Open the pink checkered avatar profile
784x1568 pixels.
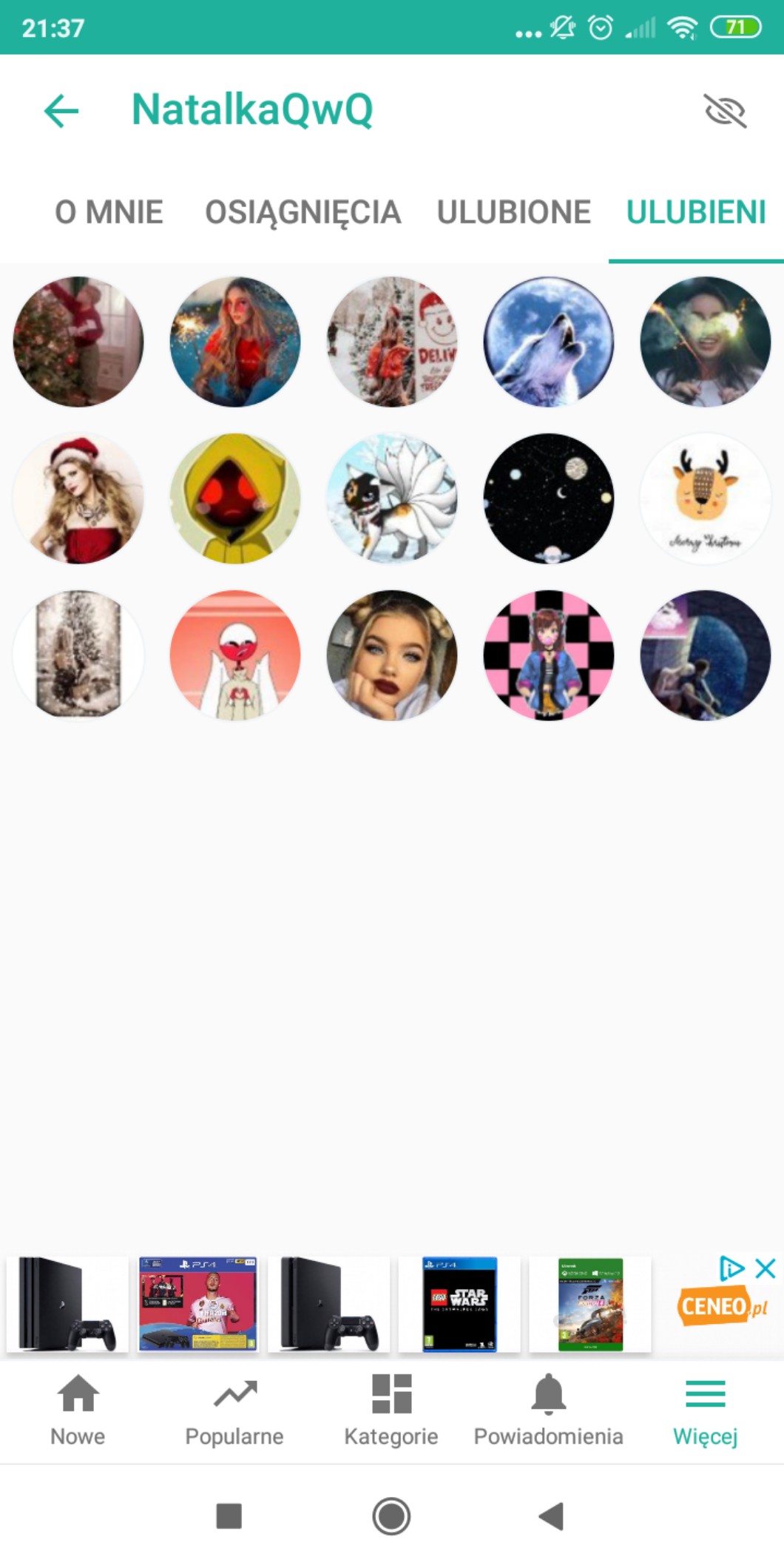(x=549, y=655)
